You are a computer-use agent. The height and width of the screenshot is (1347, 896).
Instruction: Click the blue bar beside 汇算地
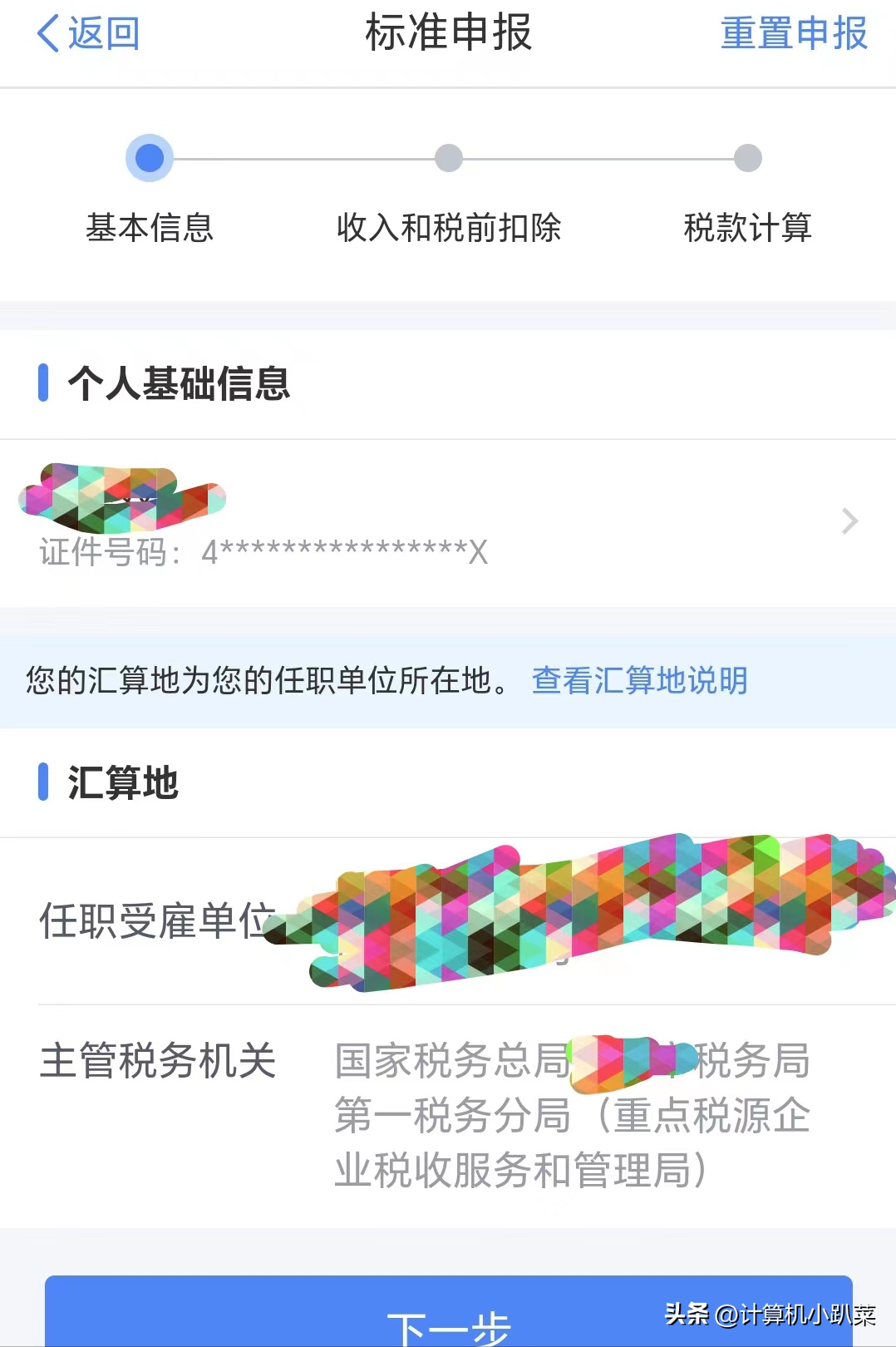click(x=45, y=782)
